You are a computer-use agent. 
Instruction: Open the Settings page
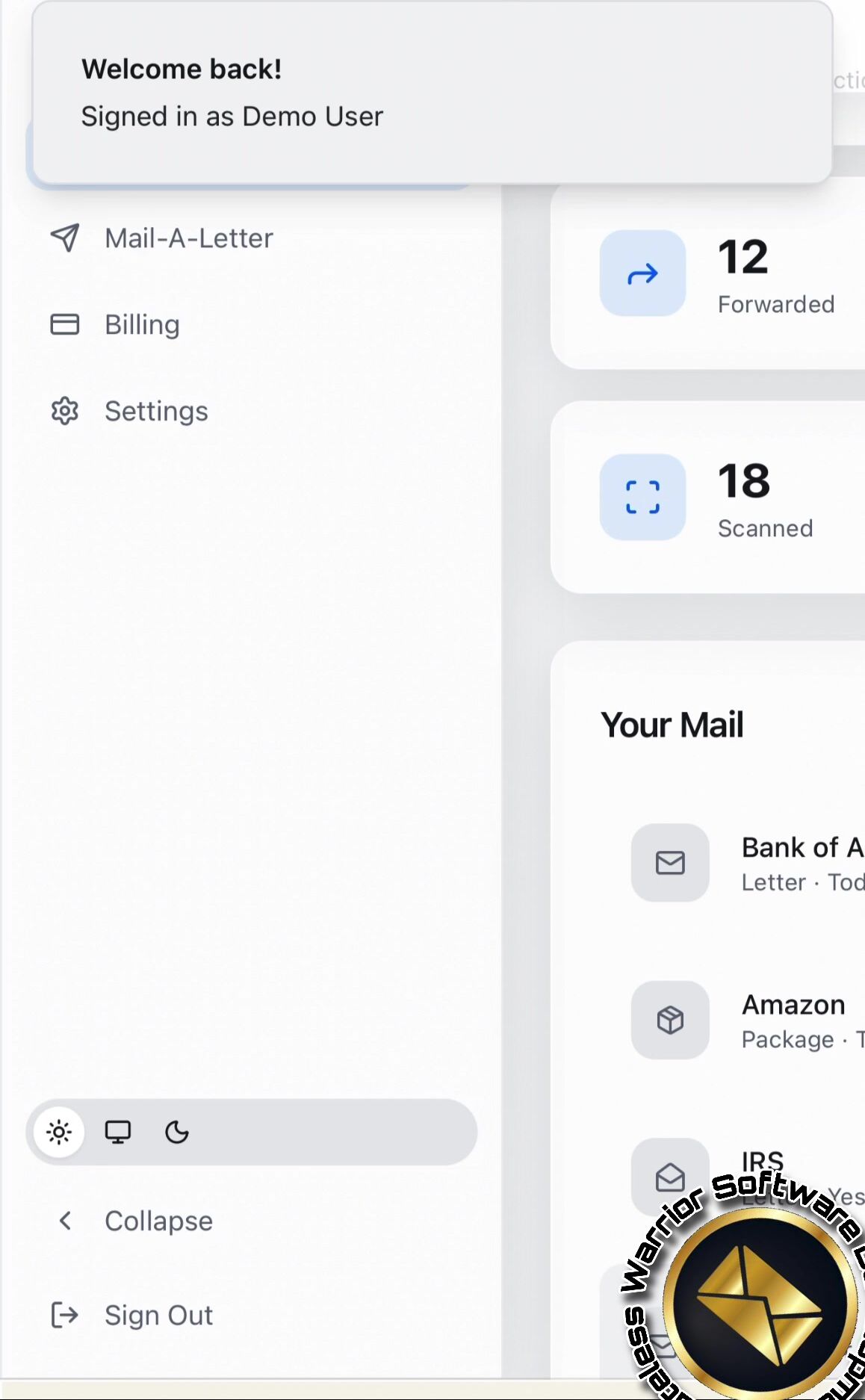155,412
